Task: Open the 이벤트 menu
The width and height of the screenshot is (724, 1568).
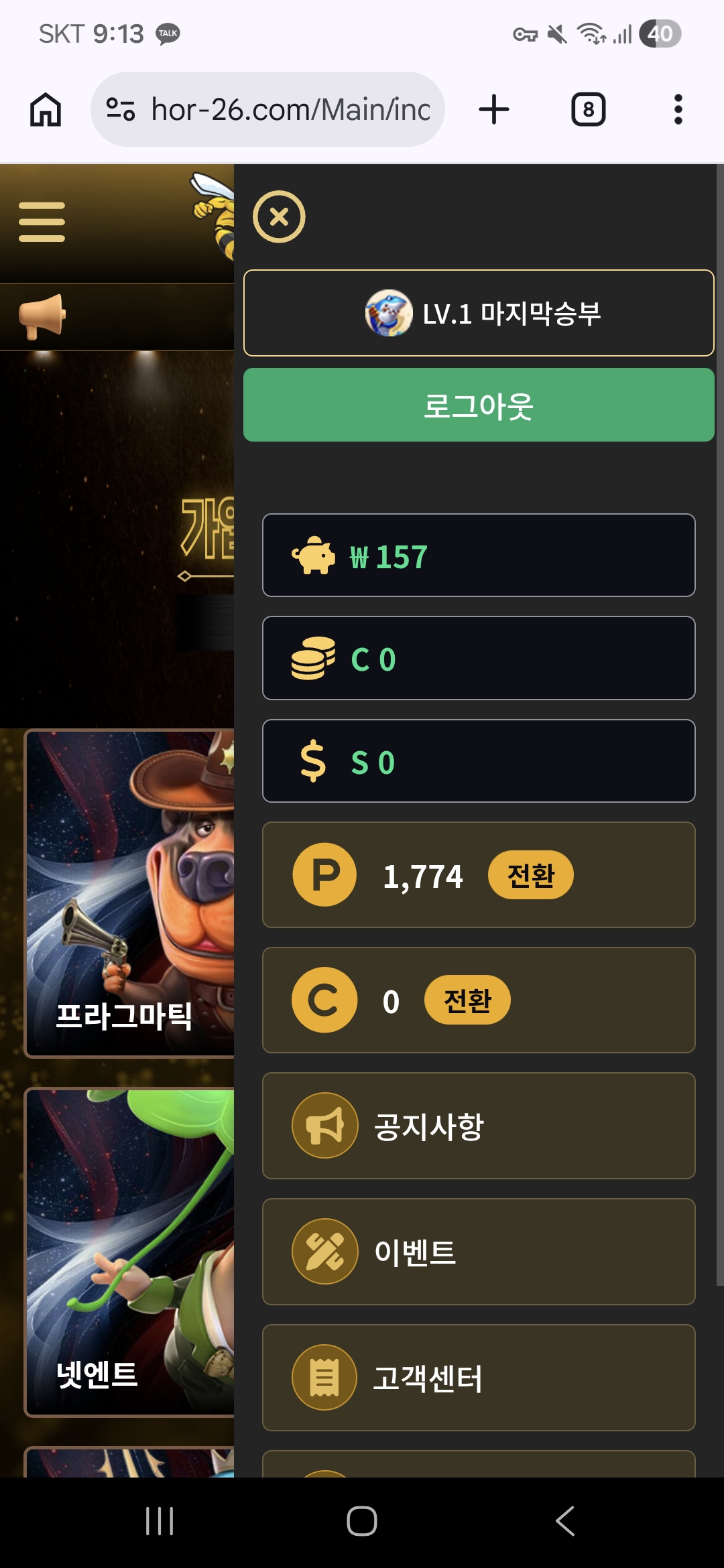Action: [479, 1252]
